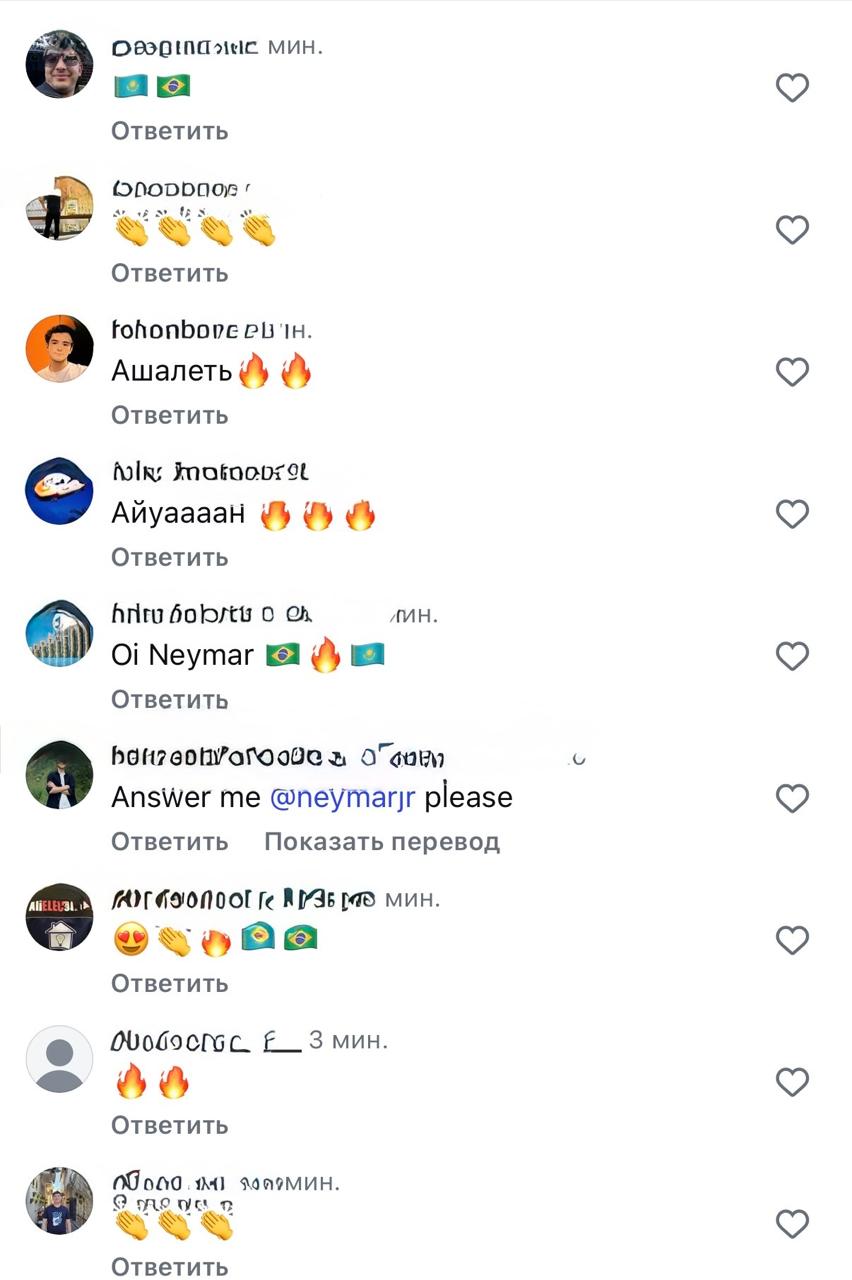The width and height of the screenshot is (852, 1280).
Task: Tap Ответить under the "Ашалеть" comment
Action: 169,415
